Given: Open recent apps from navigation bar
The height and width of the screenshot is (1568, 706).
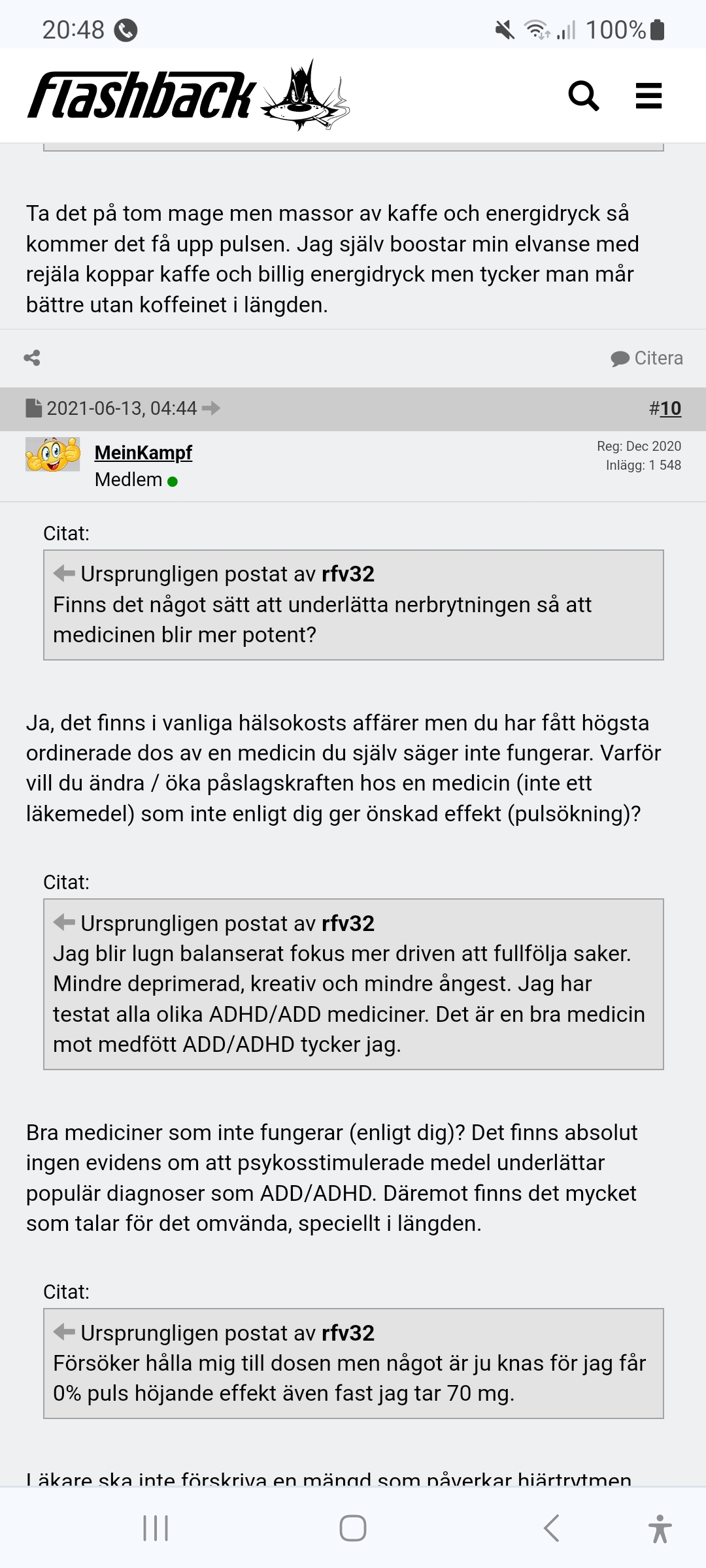Looking at the screenshot, I should pos(156,1528).
